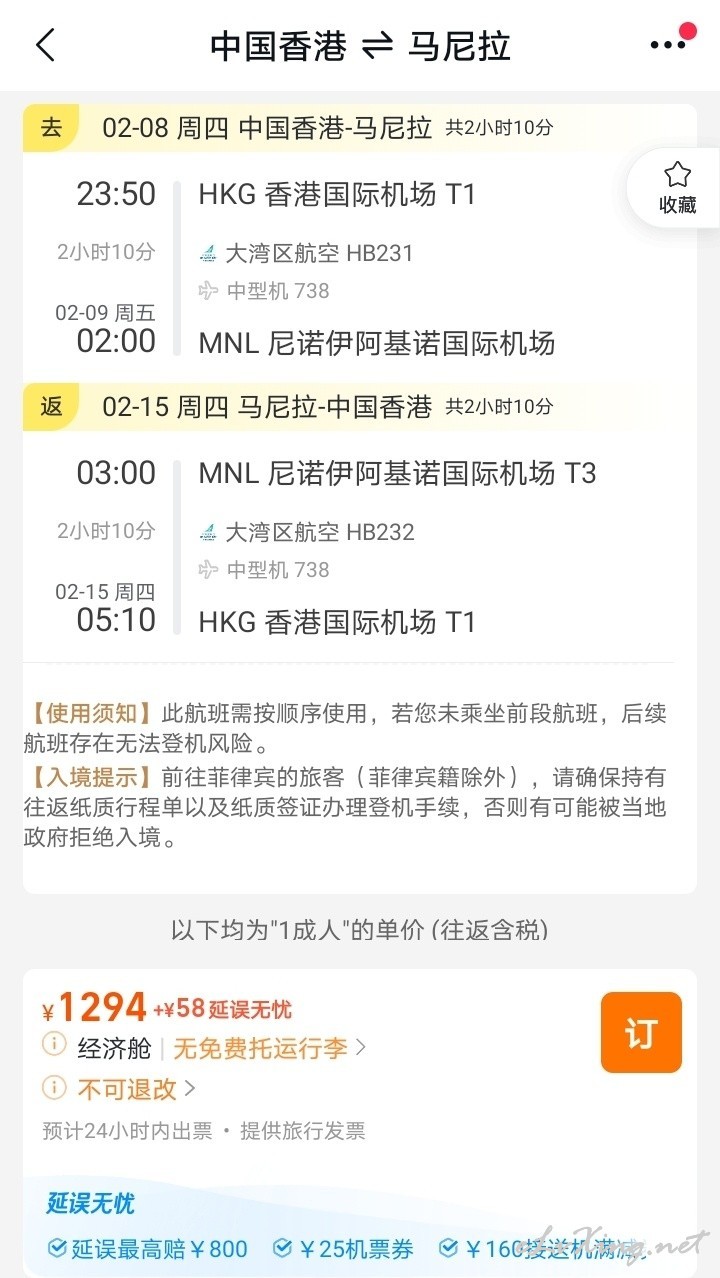
Task: Go back using the top-left arrow
Action: click(46, 45)
